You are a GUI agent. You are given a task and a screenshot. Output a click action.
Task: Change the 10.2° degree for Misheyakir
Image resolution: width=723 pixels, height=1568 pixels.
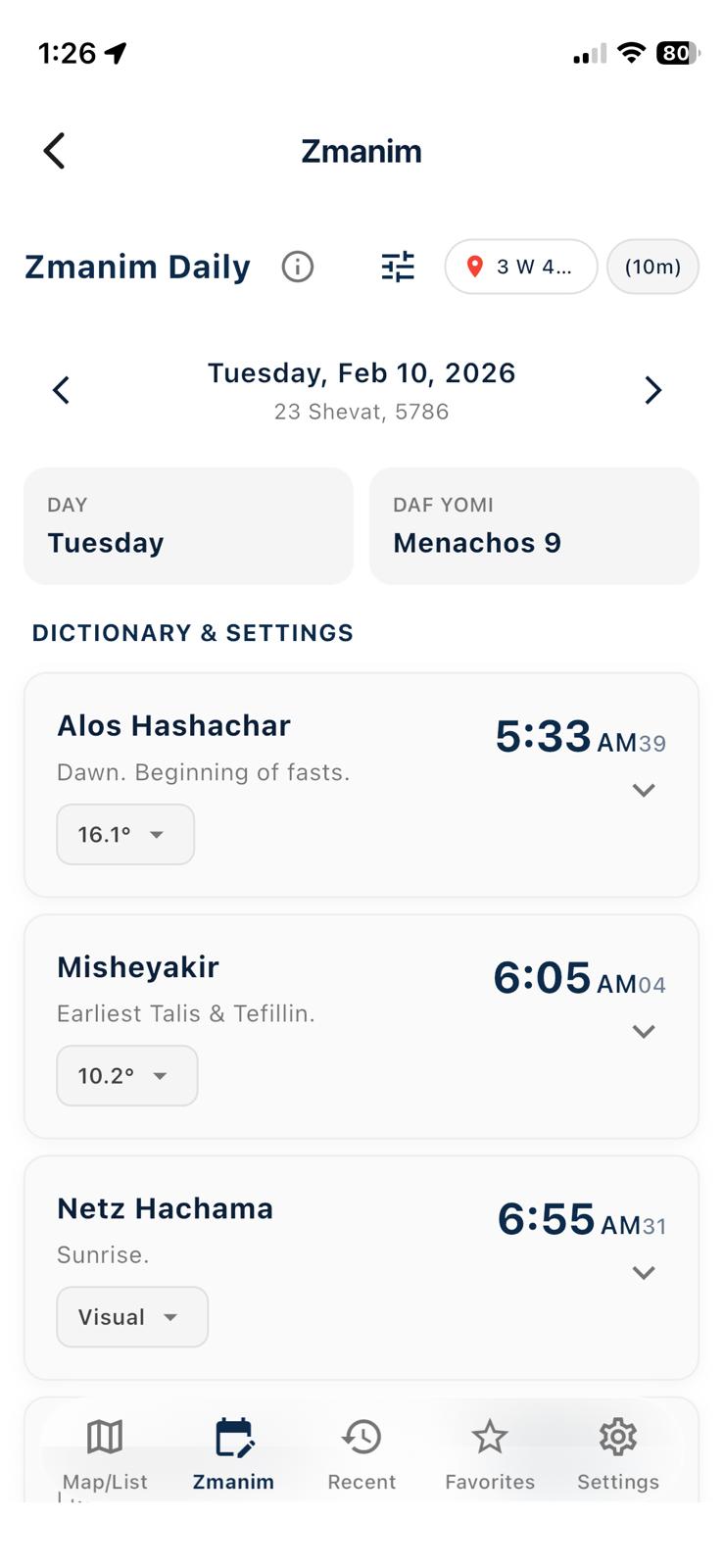tap(127, 1076)
